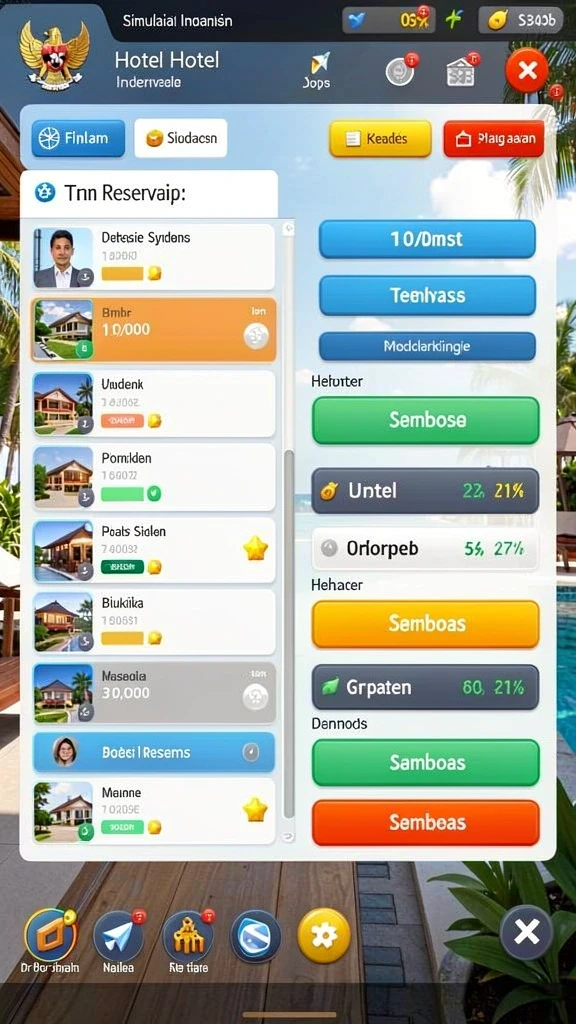Viewport: 576px width, 1024px height.
Task: Open the Pomiden hotel entry
Action: coord(154,477)
